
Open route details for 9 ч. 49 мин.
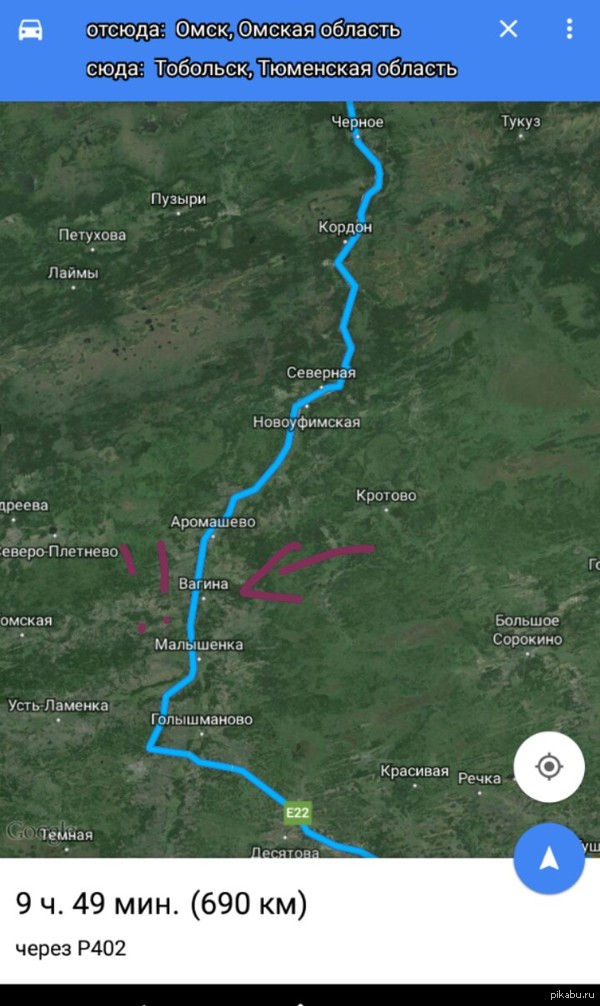(x=162, y=906)
